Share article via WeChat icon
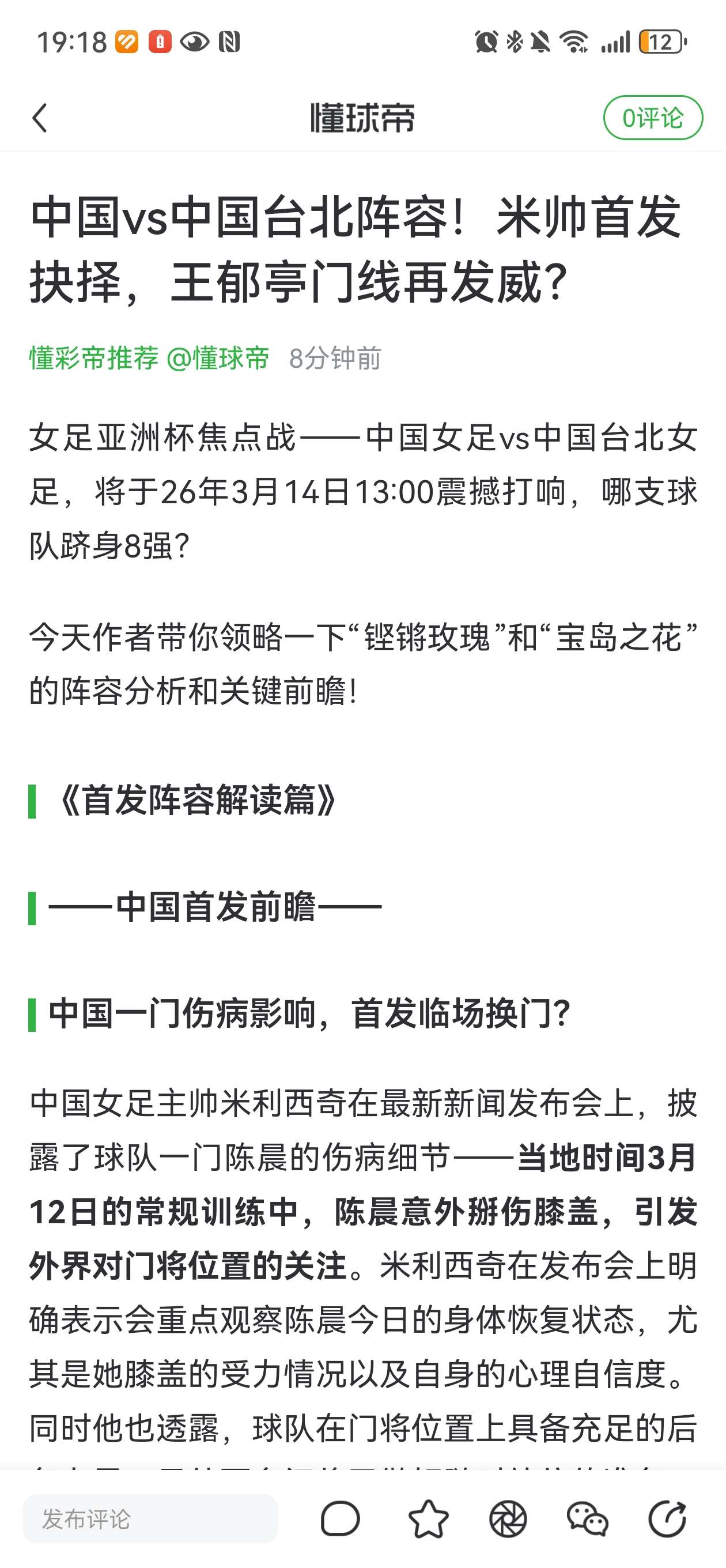726x1568 pixels. click(587, 1520)
